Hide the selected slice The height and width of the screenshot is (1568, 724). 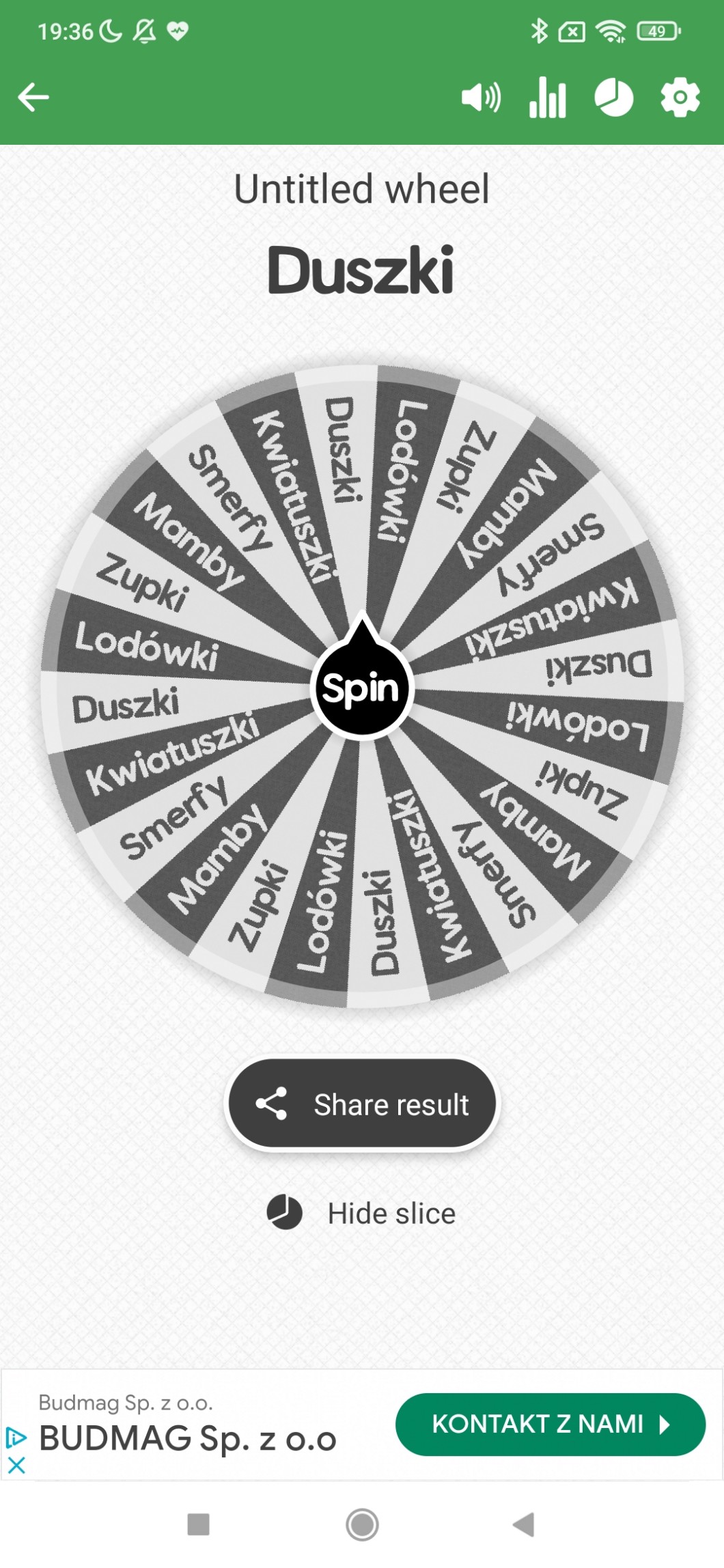point(362,1214)
